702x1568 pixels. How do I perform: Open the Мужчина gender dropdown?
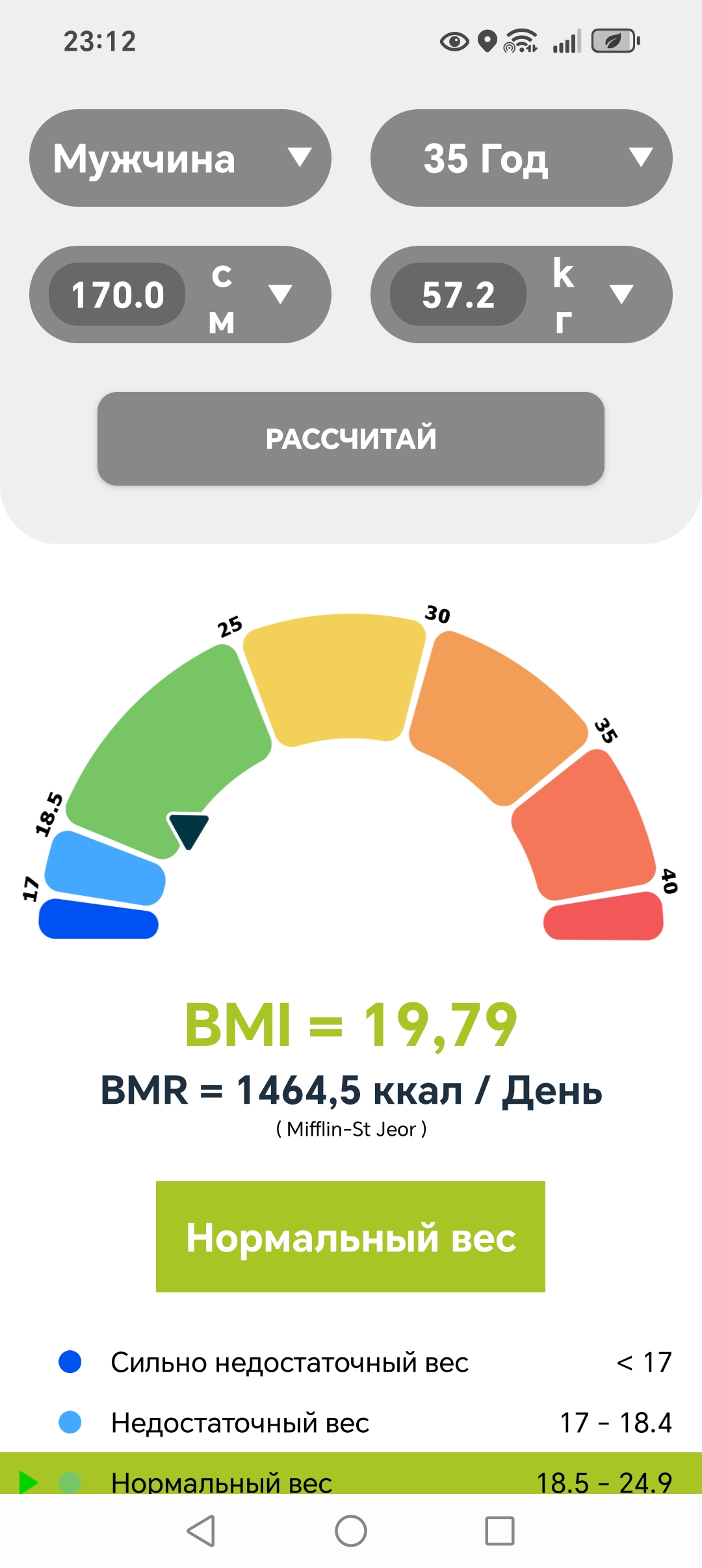point(180,158)
